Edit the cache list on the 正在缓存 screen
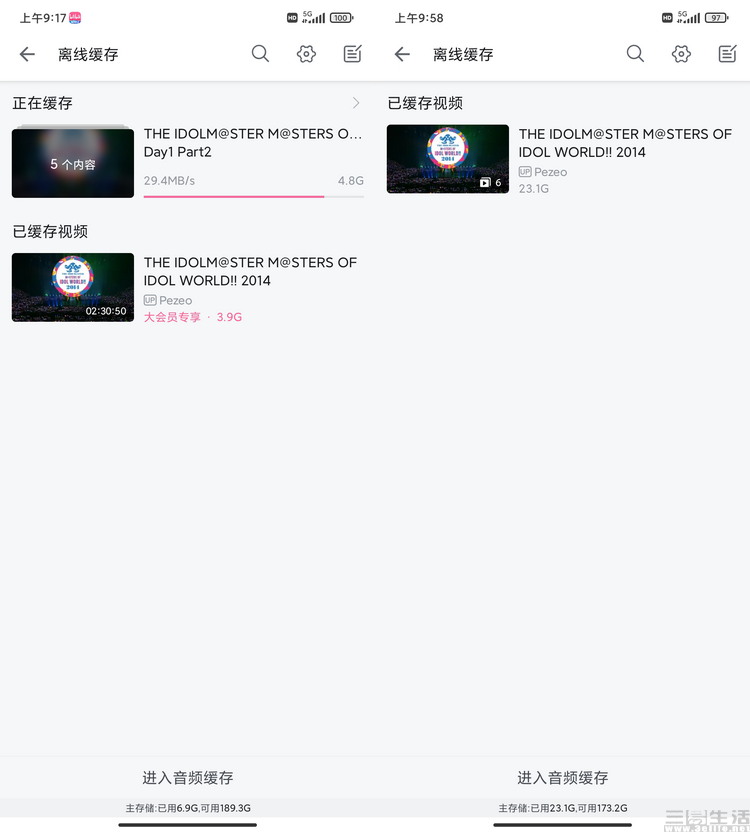The width and height of the screenshot is (750, 833). click(x=352, y=54)
